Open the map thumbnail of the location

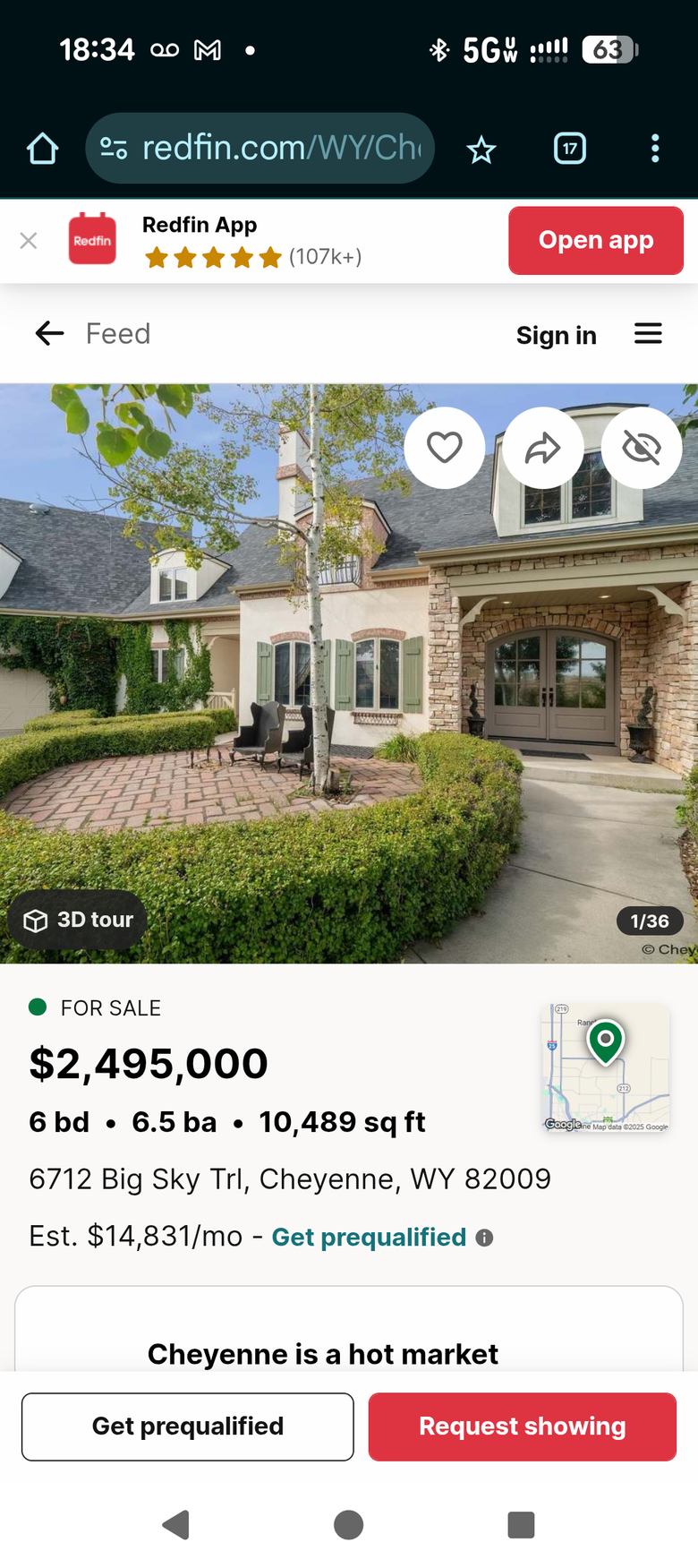(606, 1067)
